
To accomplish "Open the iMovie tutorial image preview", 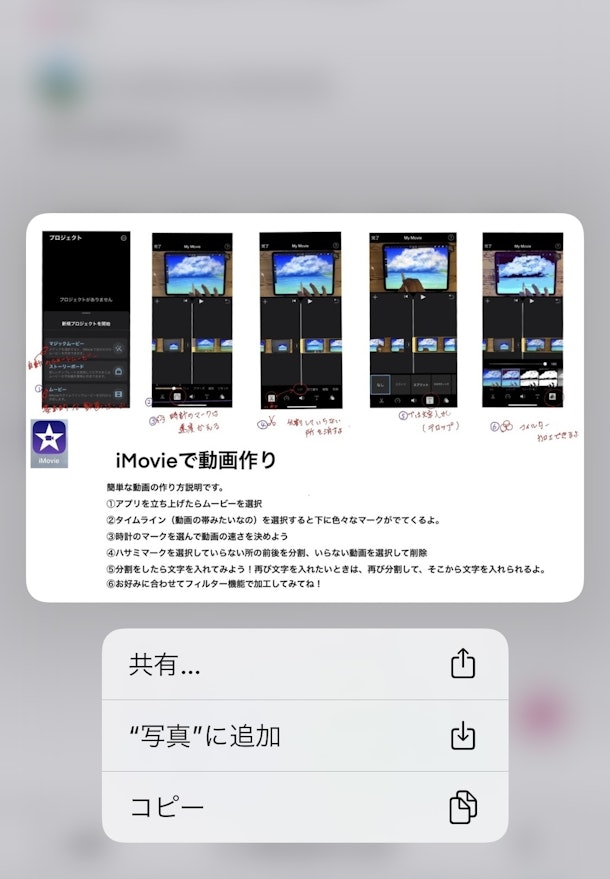I will [304, 407].
